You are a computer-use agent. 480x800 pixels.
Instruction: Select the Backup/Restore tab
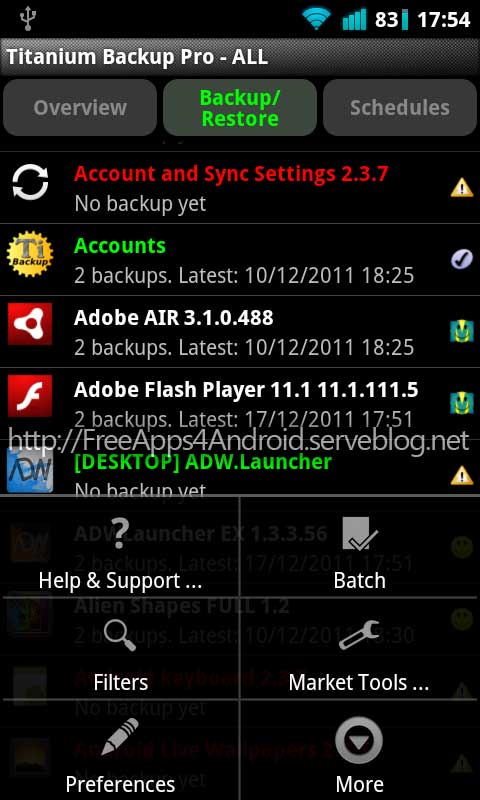click(240, 108)
